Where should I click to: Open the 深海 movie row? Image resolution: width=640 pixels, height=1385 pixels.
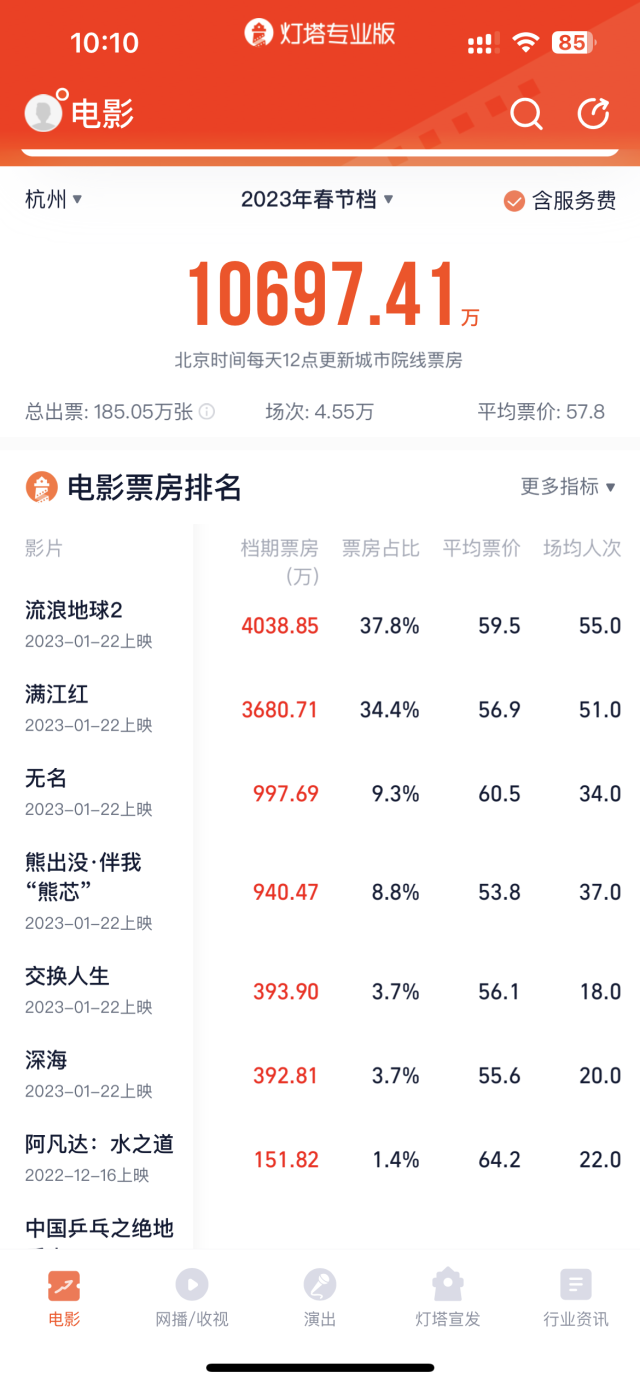click(x=320, y=1075)
